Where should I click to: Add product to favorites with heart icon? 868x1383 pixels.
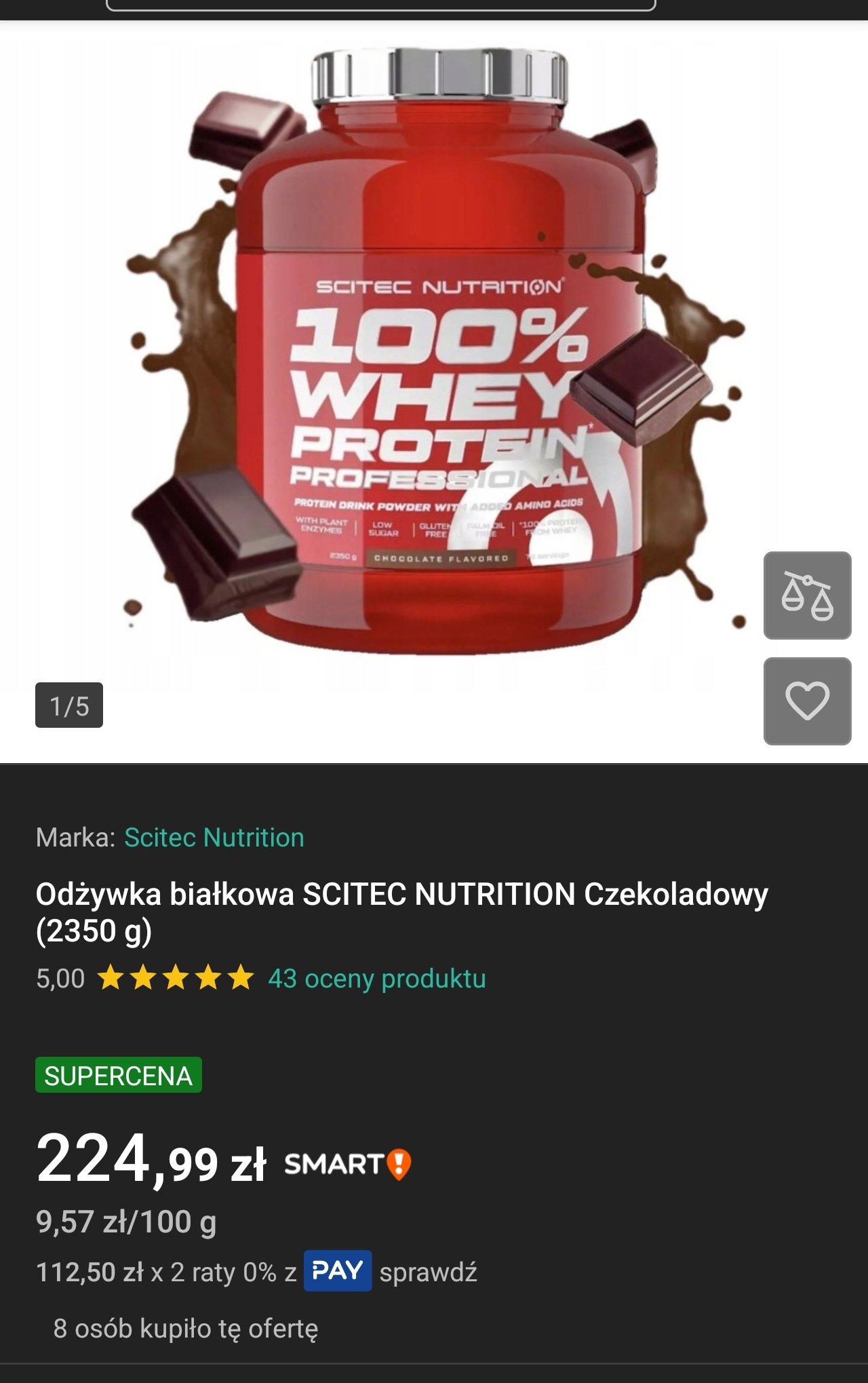click(807, 701)
